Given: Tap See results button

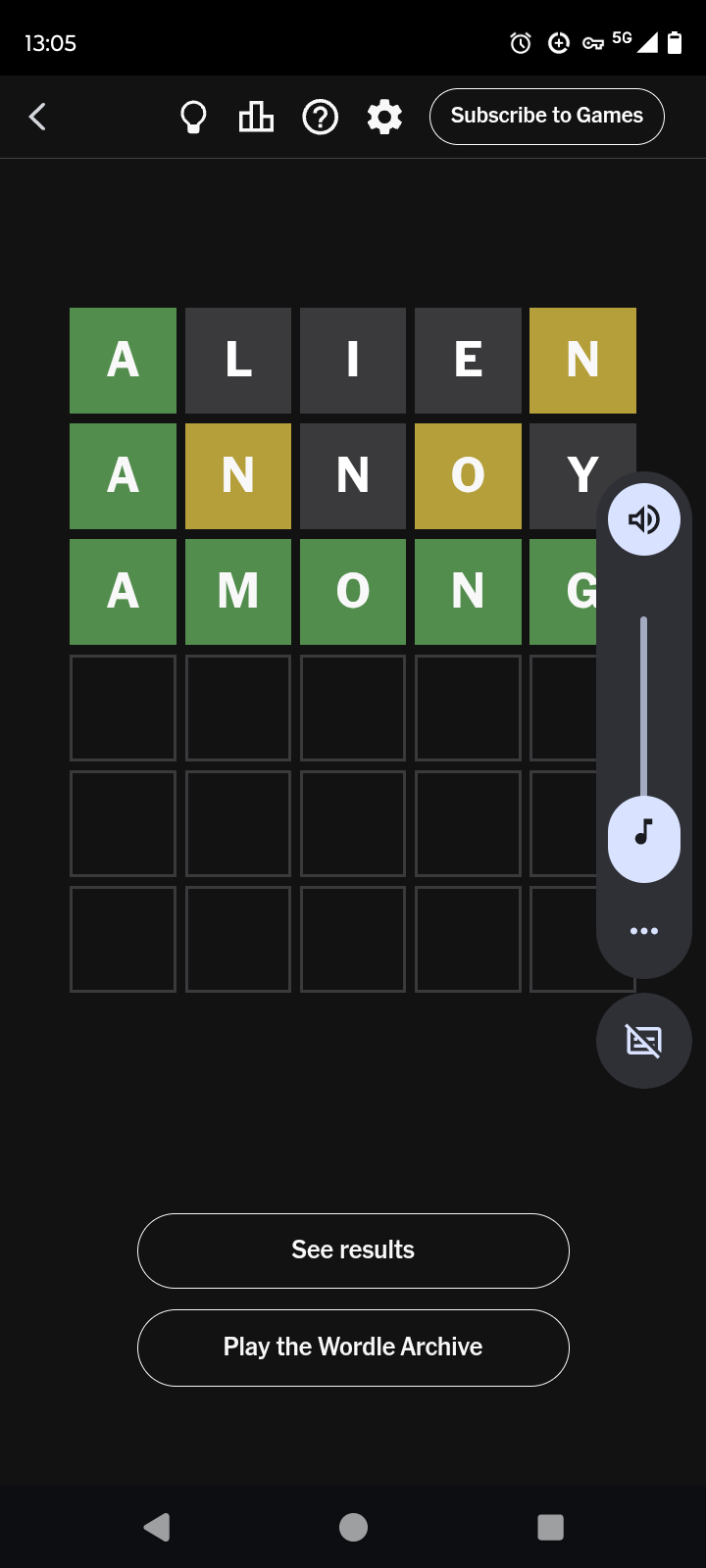Looking at the screenshot, I should click(x=353, y=1250).
